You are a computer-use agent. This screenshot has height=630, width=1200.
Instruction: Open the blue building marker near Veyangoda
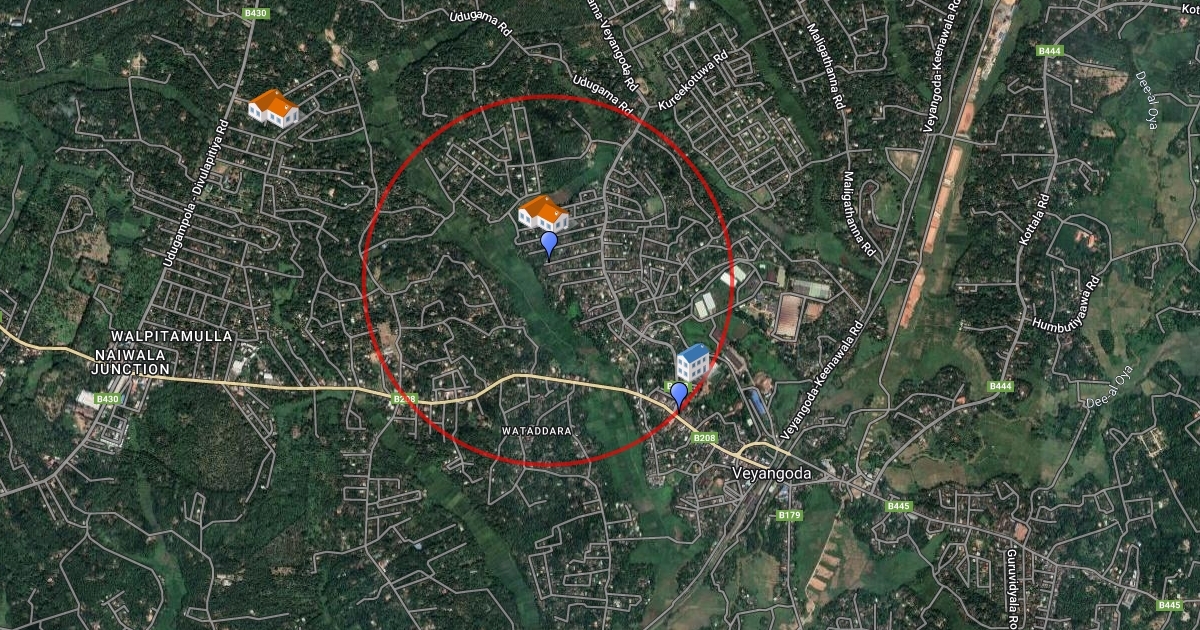tap(694, 362)
